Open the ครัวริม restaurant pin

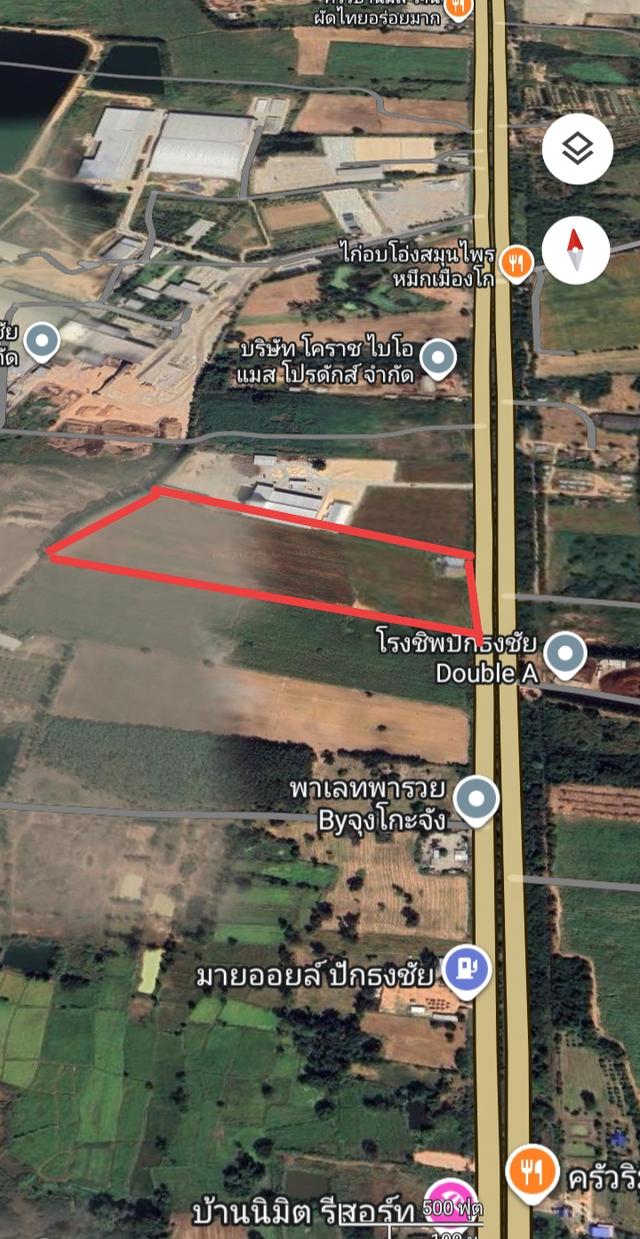click(531, 1171)
